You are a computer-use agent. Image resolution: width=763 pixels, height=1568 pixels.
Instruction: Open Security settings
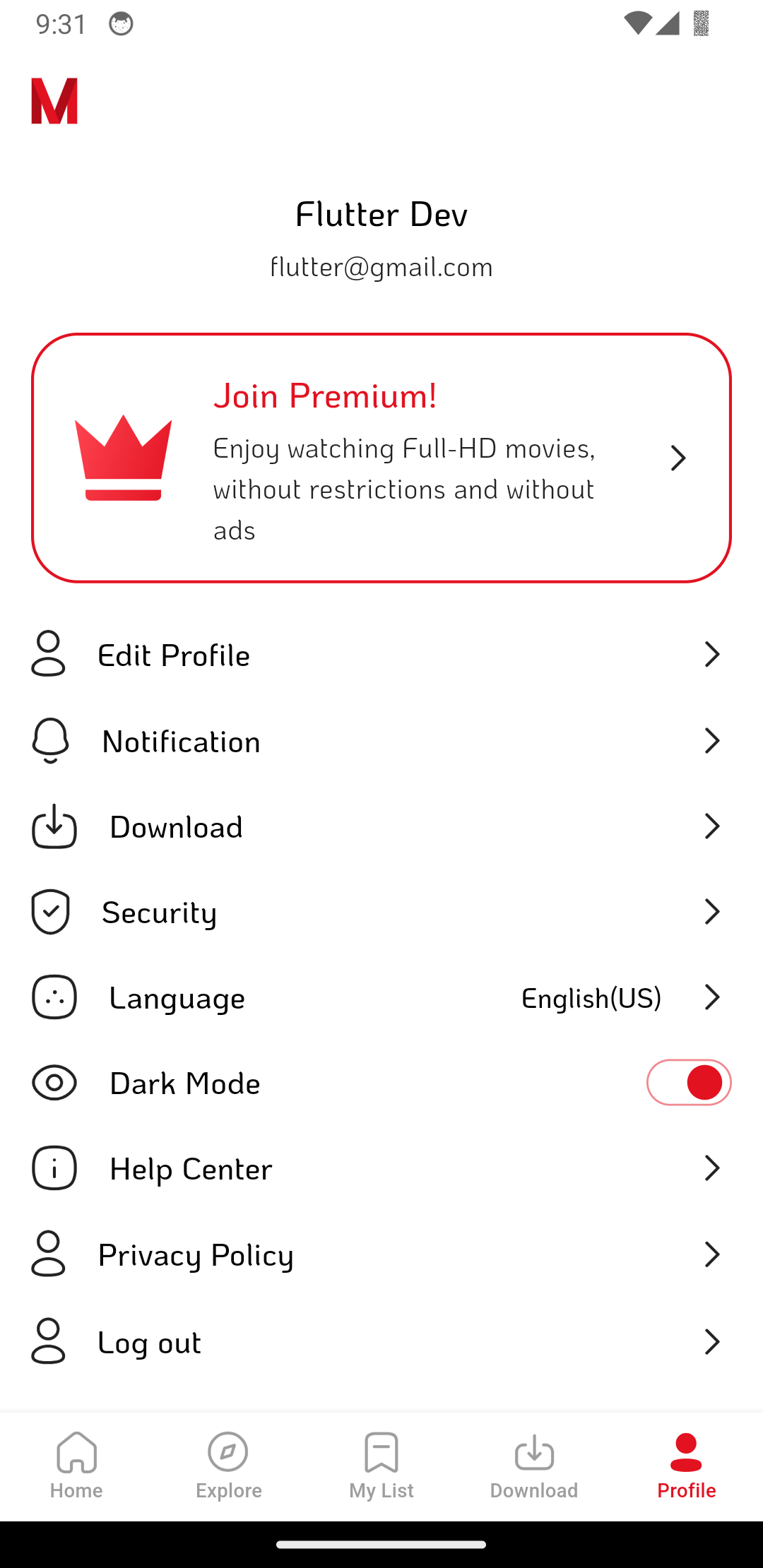(x=381, y=912)
